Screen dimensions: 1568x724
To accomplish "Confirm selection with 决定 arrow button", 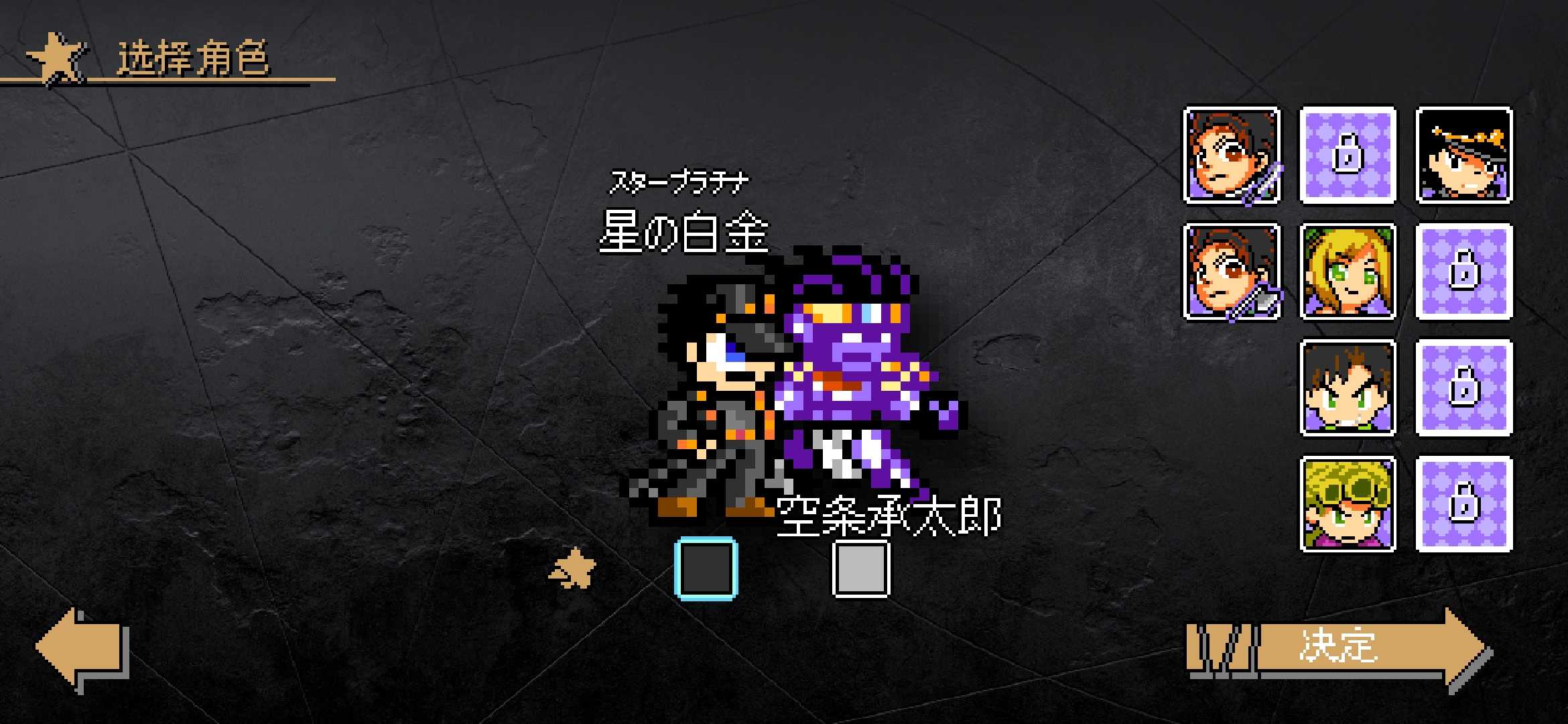I will 1338,649.
